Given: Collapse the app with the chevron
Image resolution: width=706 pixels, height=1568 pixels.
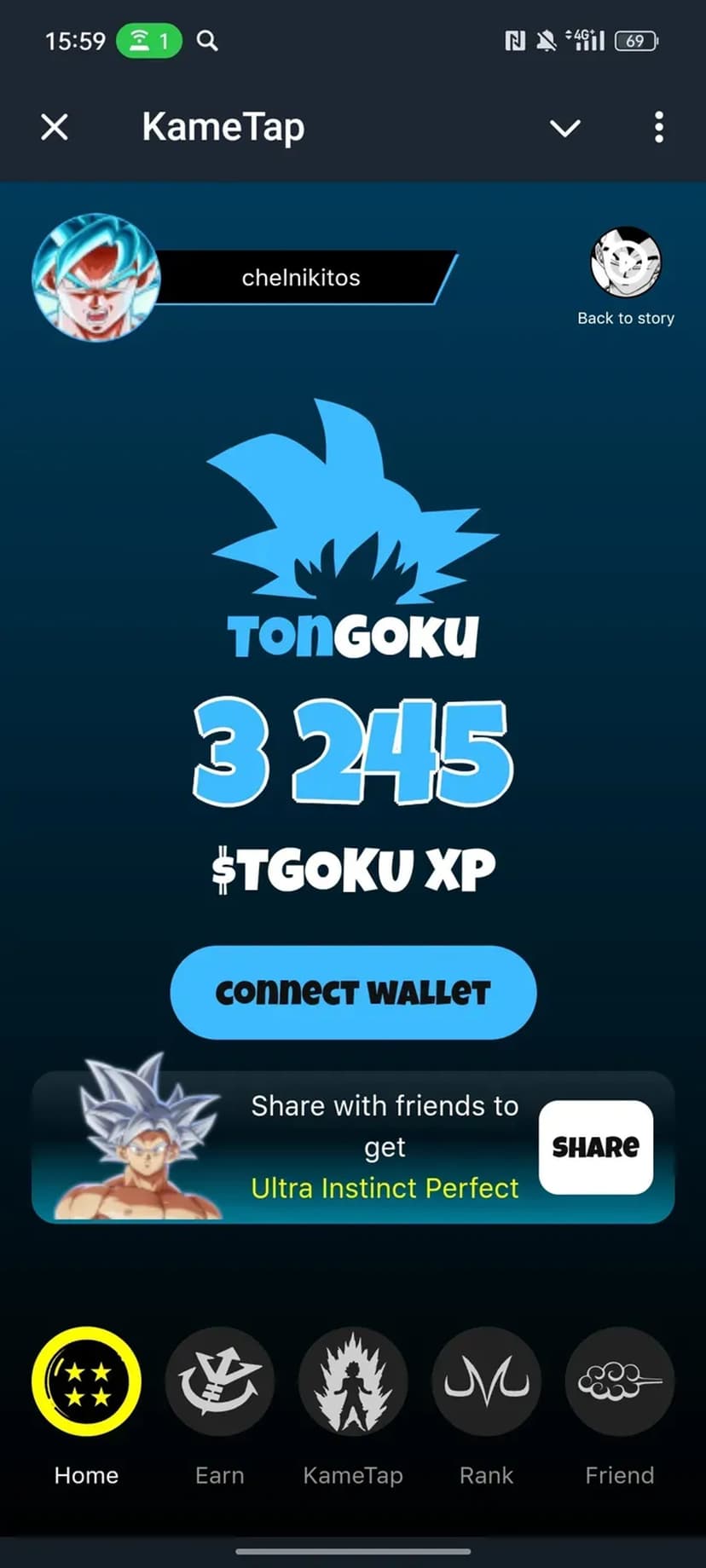Looking at the screenshot, I should 564,128.
